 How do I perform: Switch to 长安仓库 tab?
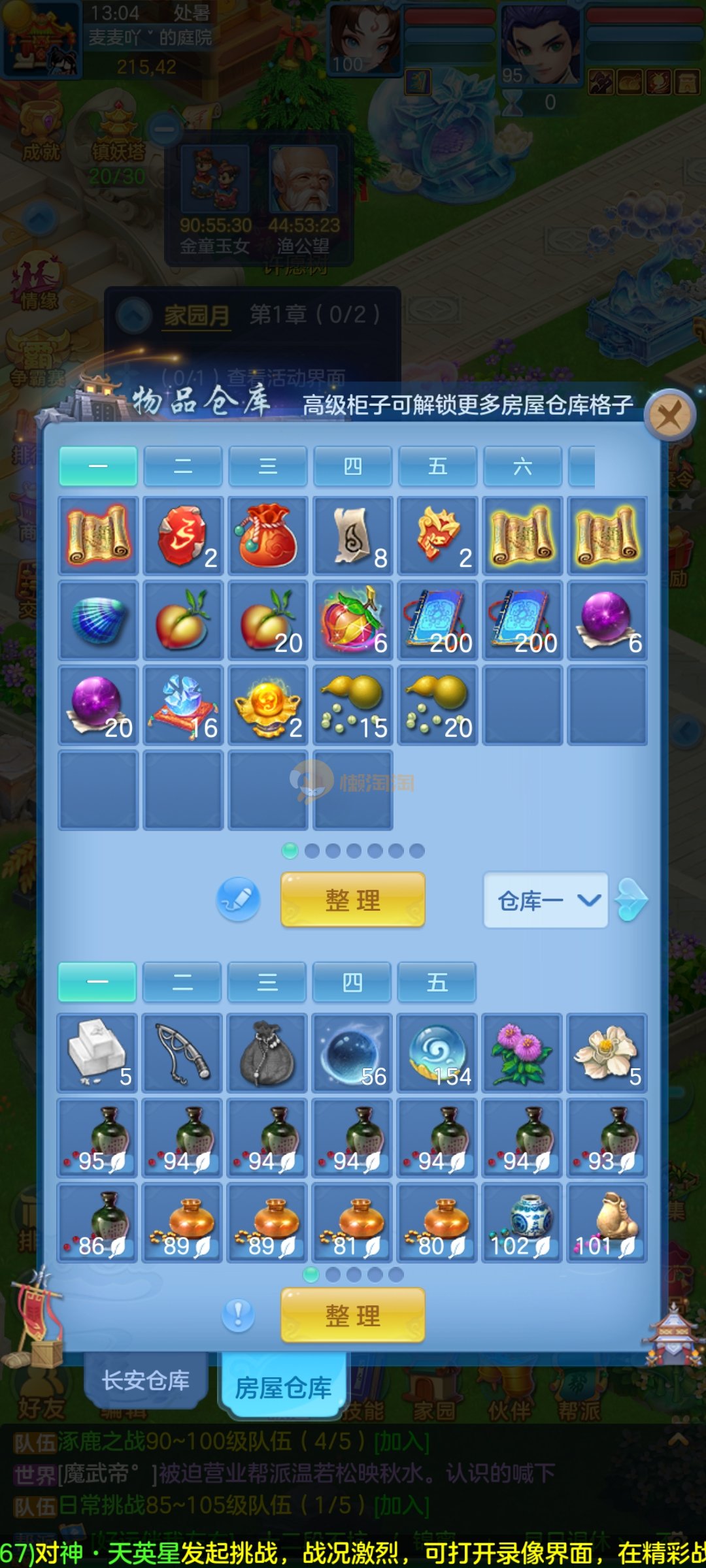click(146, 1380)
